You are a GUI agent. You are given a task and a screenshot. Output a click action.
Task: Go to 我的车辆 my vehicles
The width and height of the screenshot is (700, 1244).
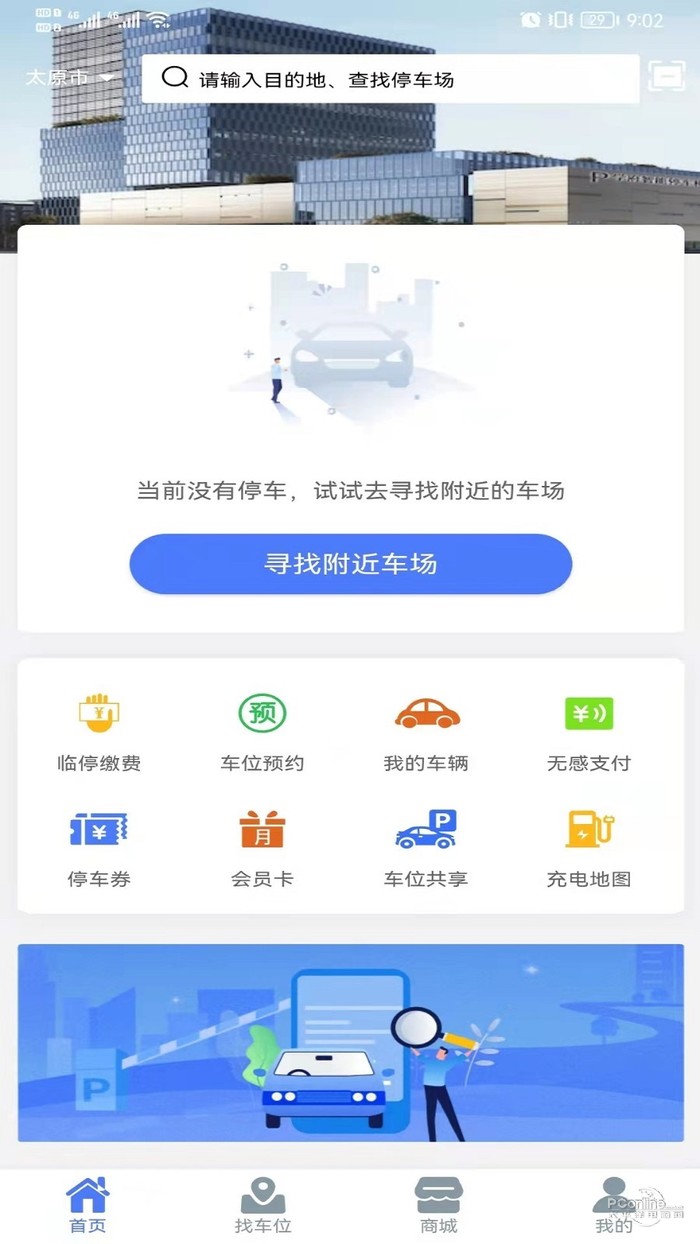(x=426, y=734)
